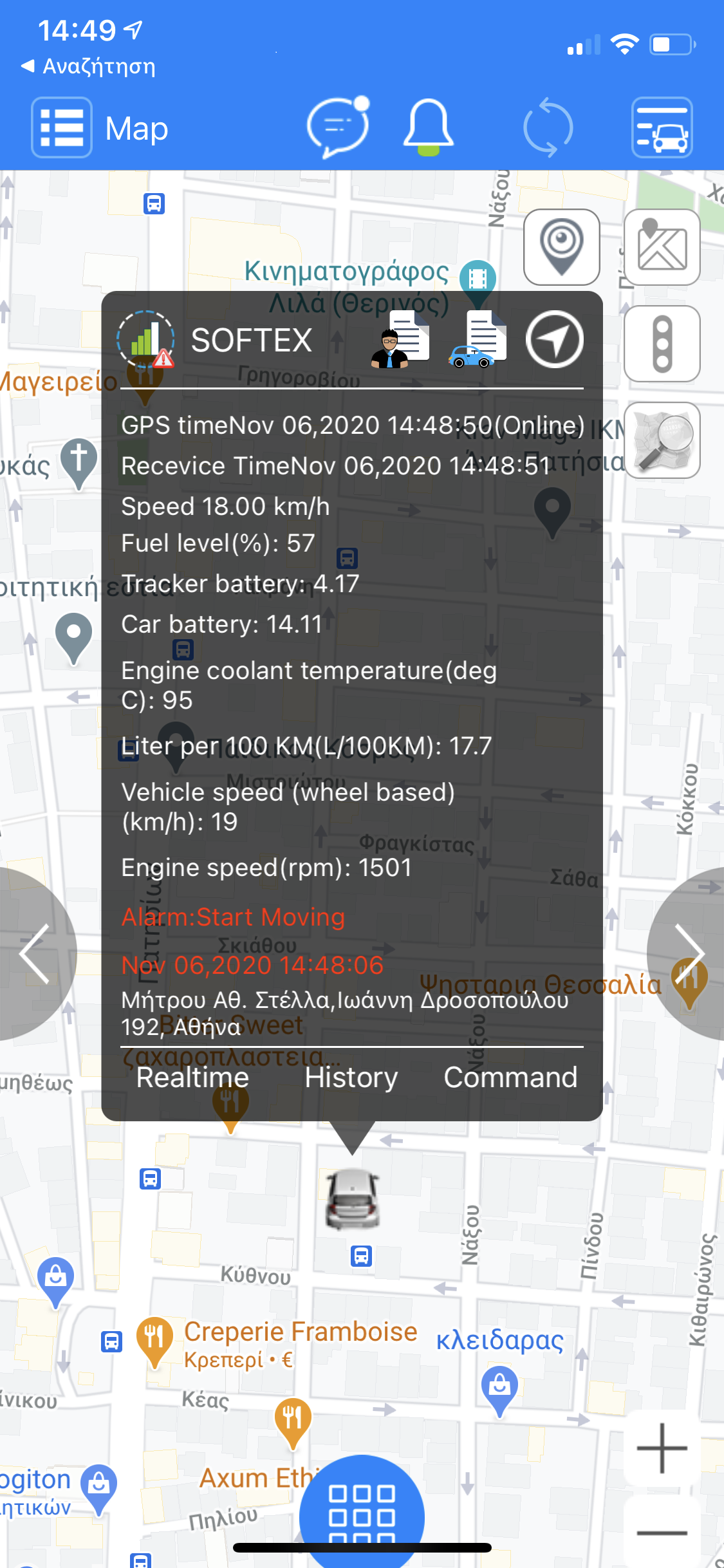The height and width of the screenshot is (1568, 724).
Task: Open Realtime tracking
Action: click(x=192, y=1078)
